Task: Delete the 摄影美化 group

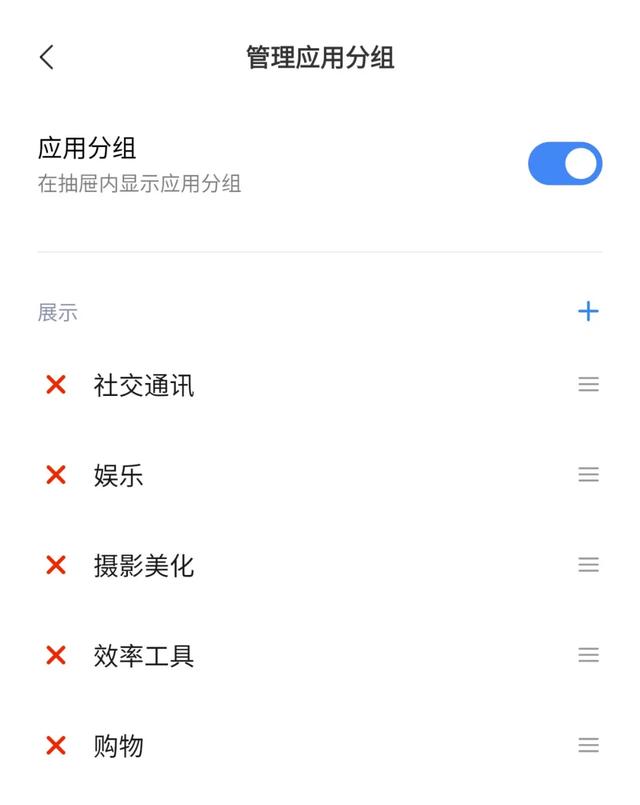Action: click(56, 565)
